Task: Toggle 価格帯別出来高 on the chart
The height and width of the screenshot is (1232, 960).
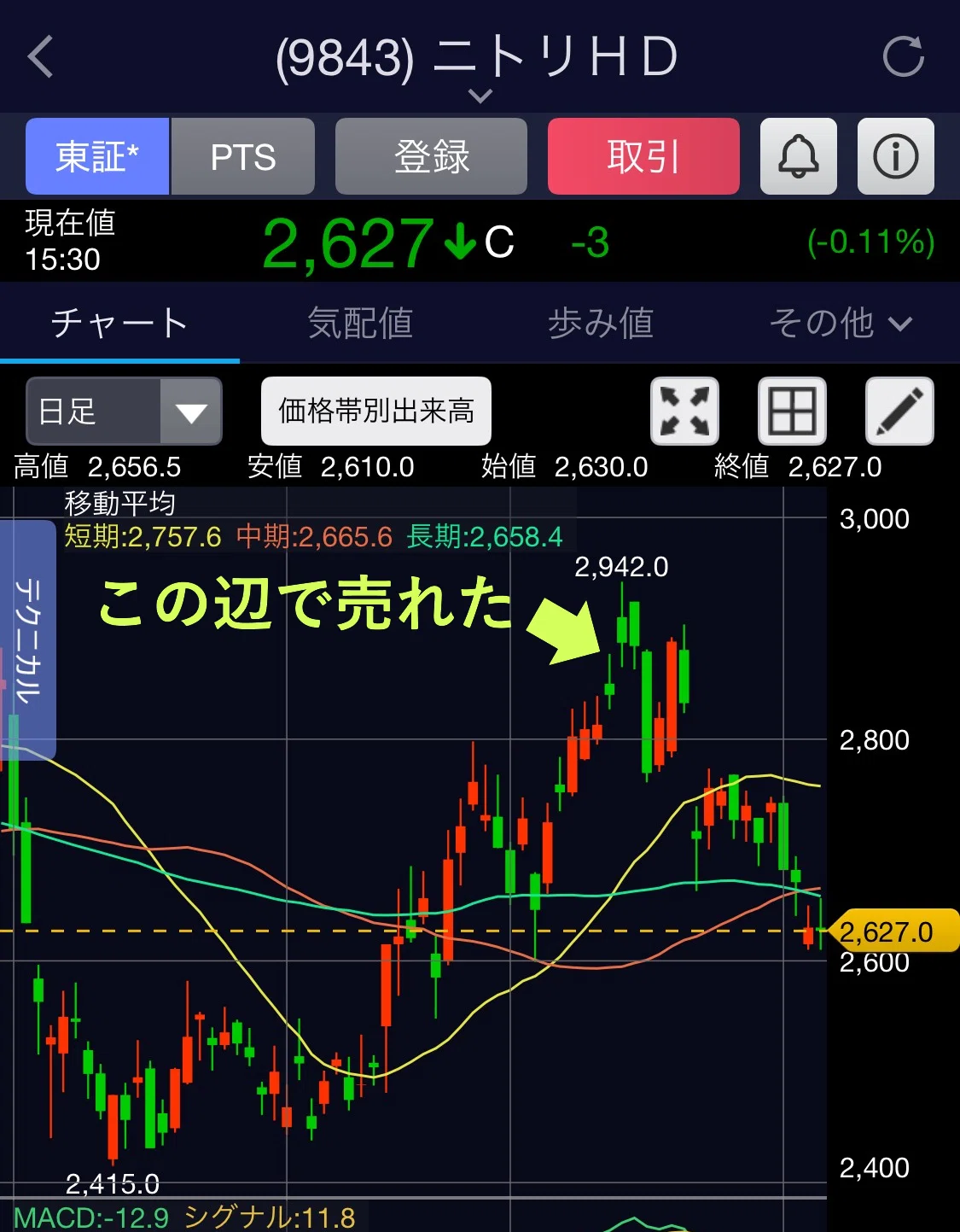Action: tap(376, 412)
